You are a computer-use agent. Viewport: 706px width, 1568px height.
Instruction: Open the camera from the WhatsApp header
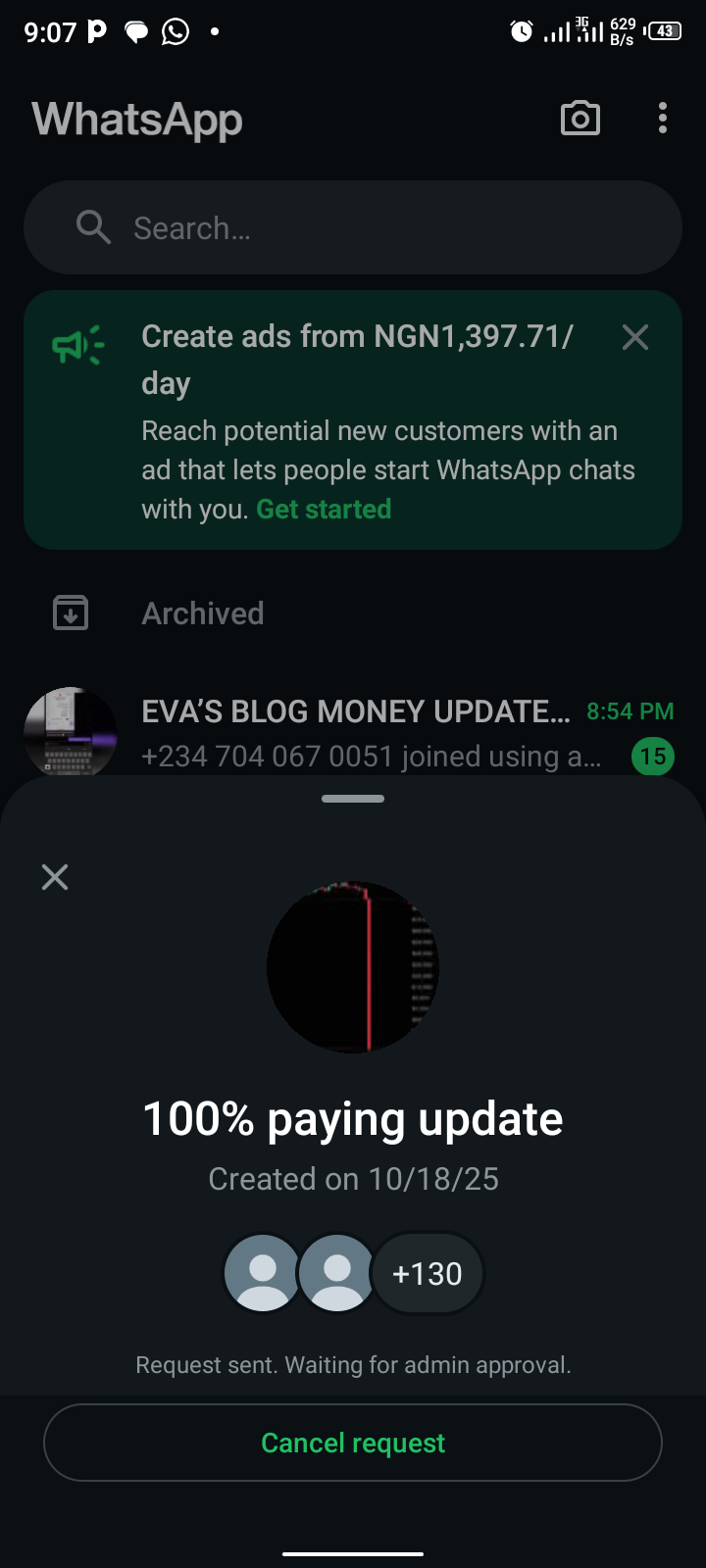pos(580,119)
